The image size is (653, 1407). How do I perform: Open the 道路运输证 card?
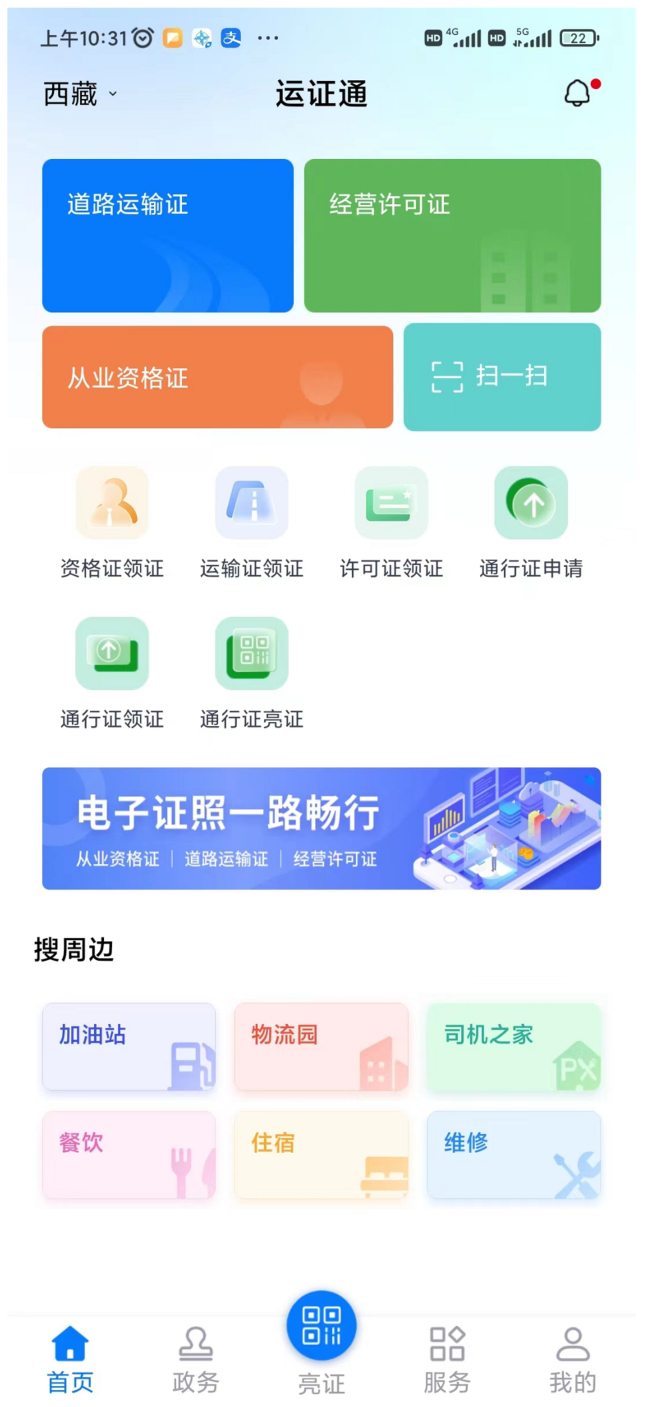(x=168, y=236)
